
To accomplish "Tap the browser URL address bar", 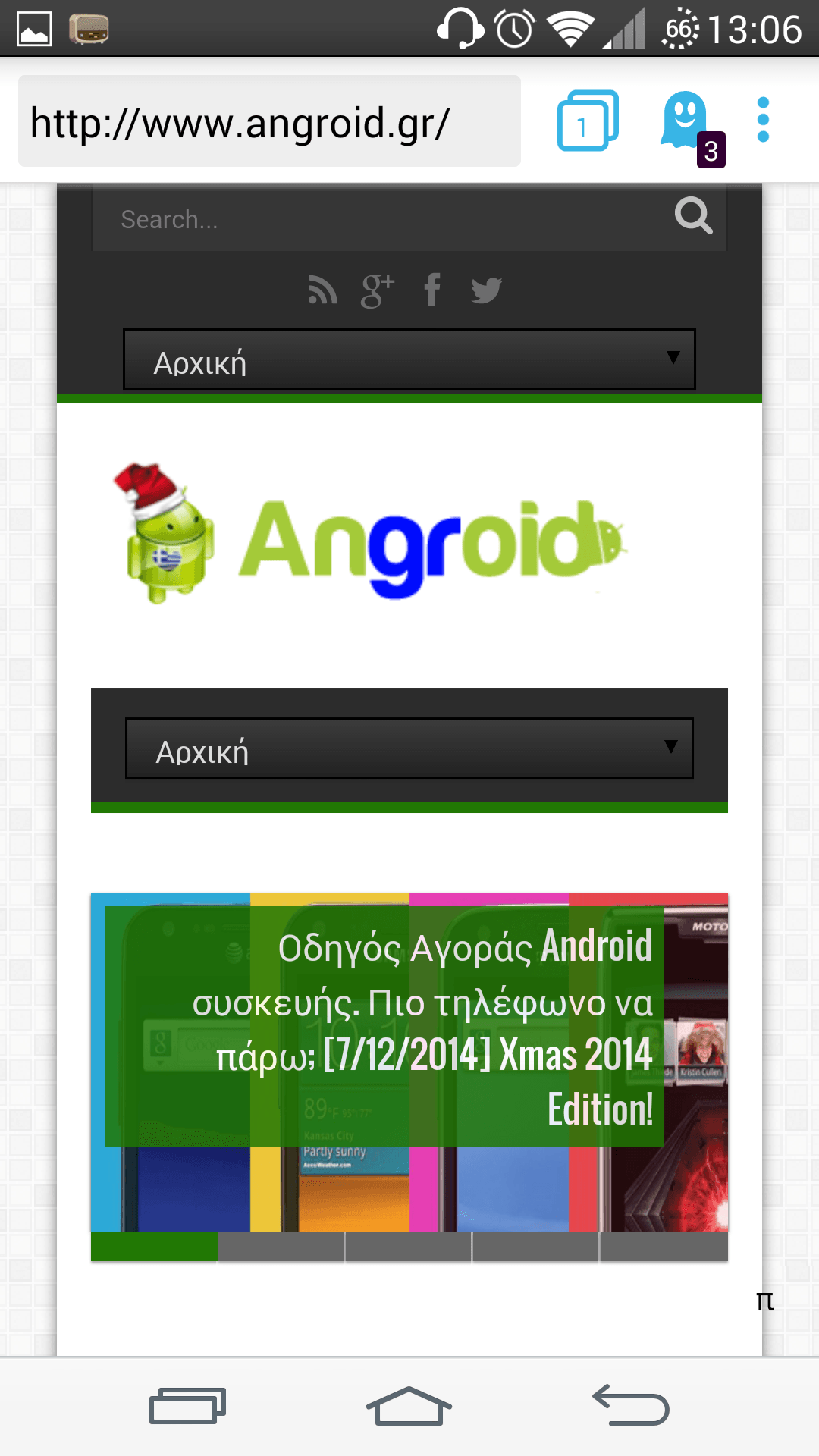I will [x=269, y=121].
